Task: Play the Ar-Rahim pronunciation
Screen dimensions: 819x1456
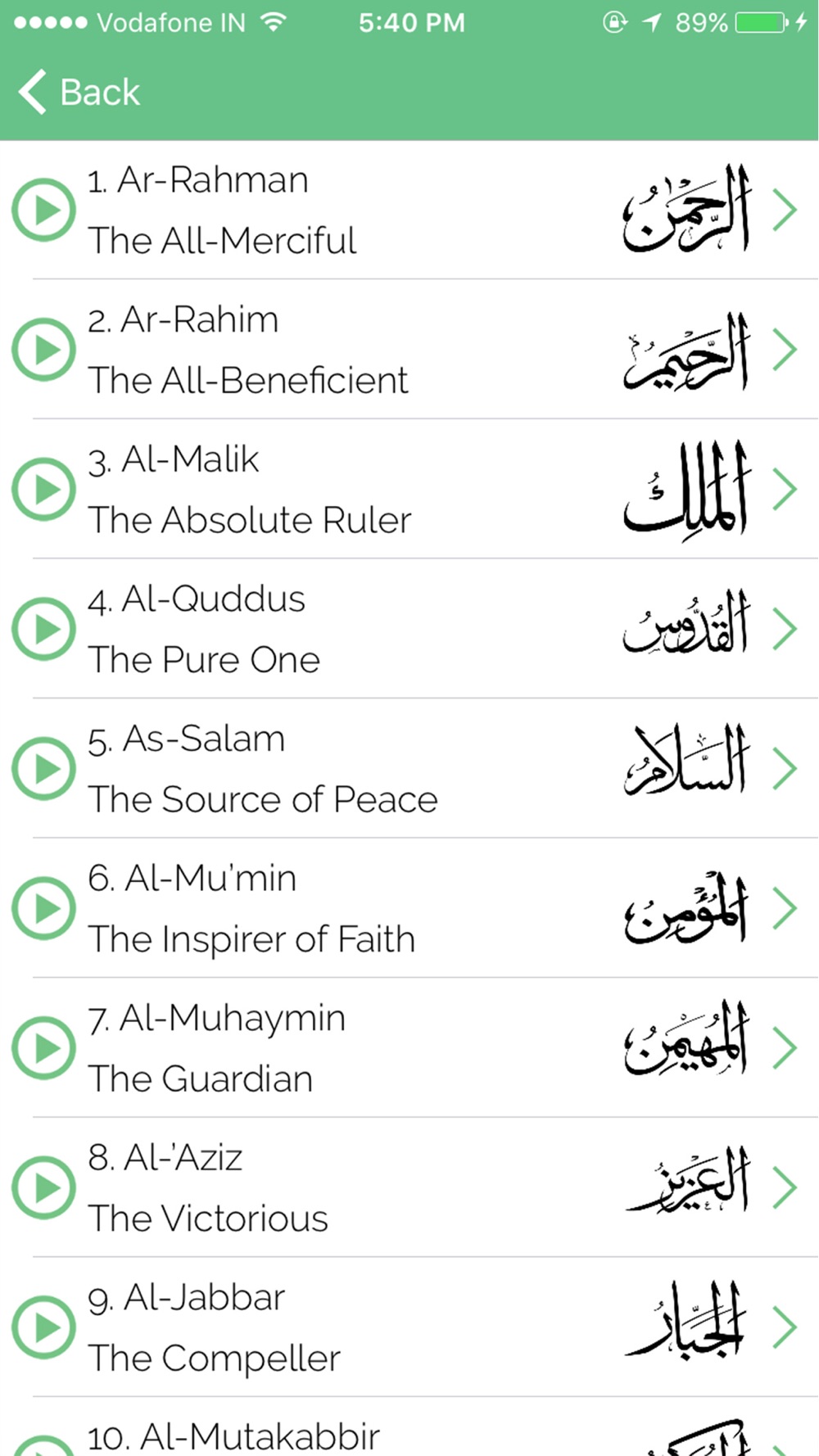Action: pyautogui.click(x=44, y=350)
